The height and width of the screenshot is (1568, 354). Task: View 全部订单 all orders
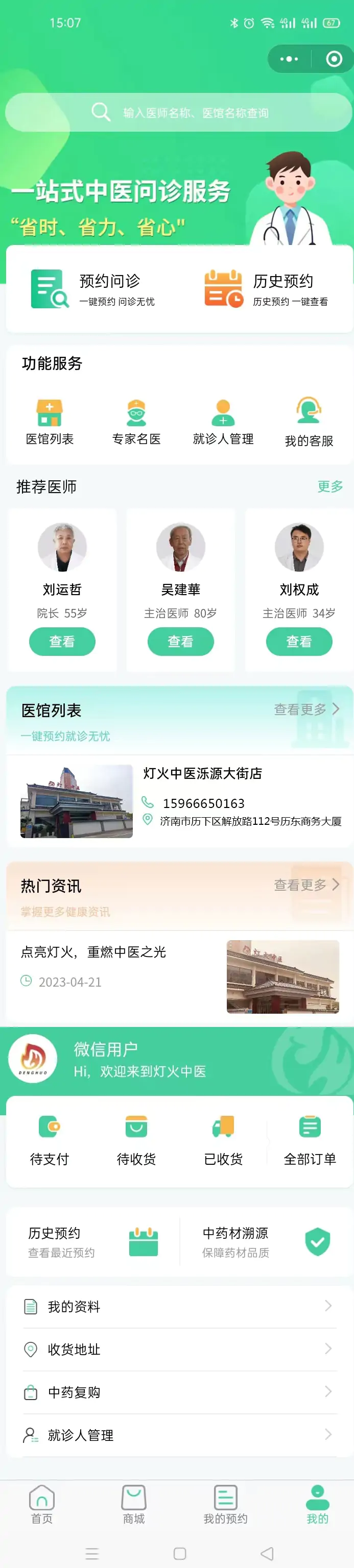pos(310,1141)
